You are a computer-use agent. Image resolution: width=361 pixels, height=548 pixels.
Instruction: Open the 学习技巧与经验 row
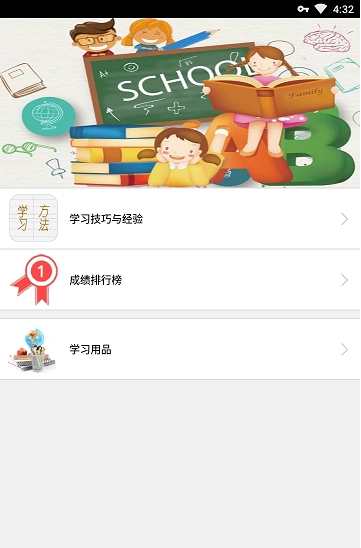pyautogui.click(x=180, y=219)
